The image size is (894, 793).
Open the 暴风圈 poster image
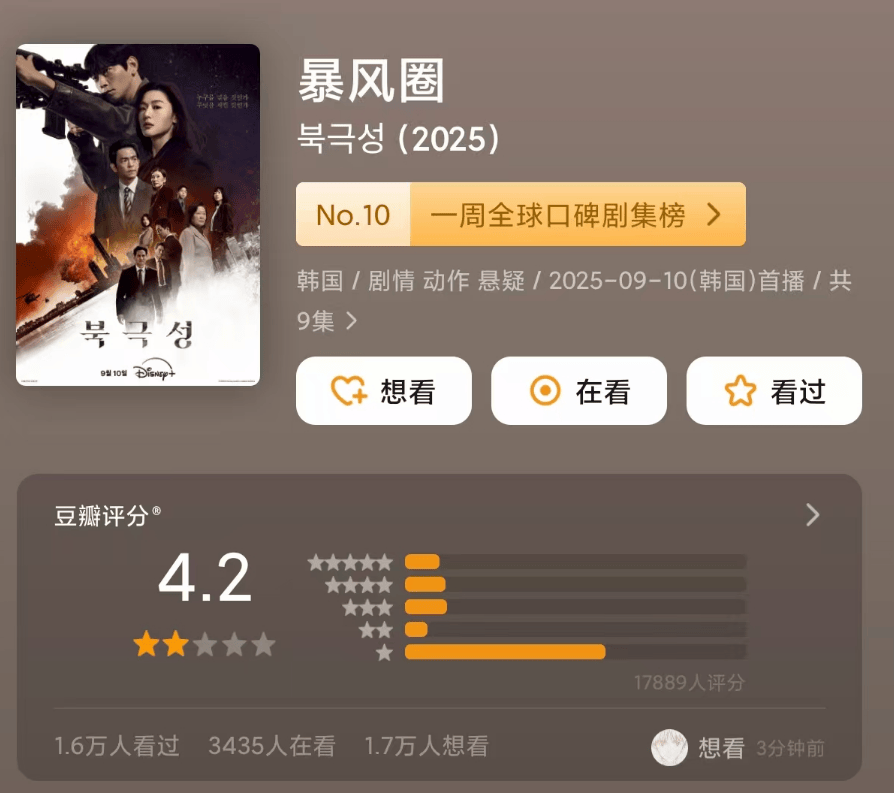pos(138,215)
